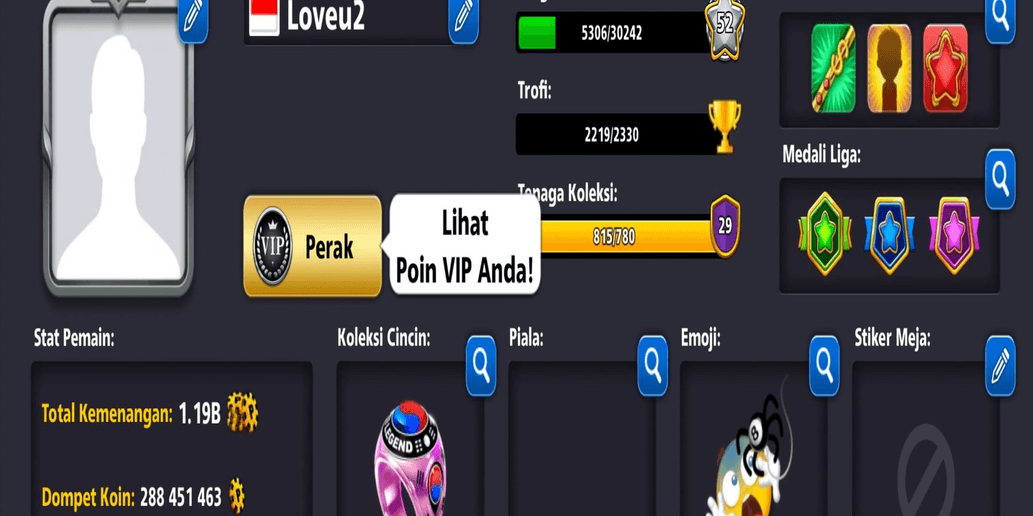
Task: Edit the Stiker Meja table sticker
Action: 1000,366
